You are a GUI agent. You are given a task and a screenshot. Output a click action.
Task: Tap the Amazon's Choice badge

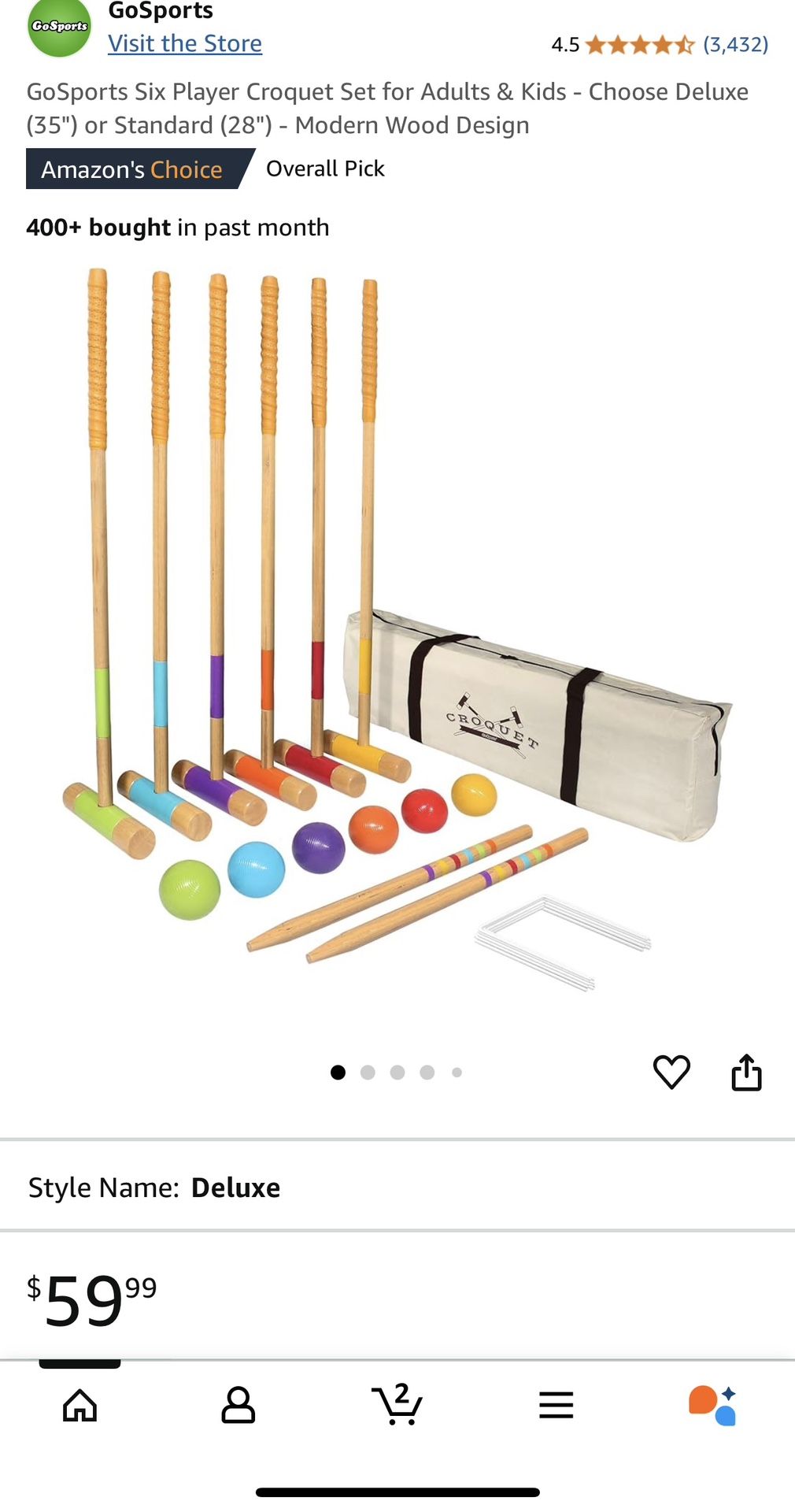132,168
